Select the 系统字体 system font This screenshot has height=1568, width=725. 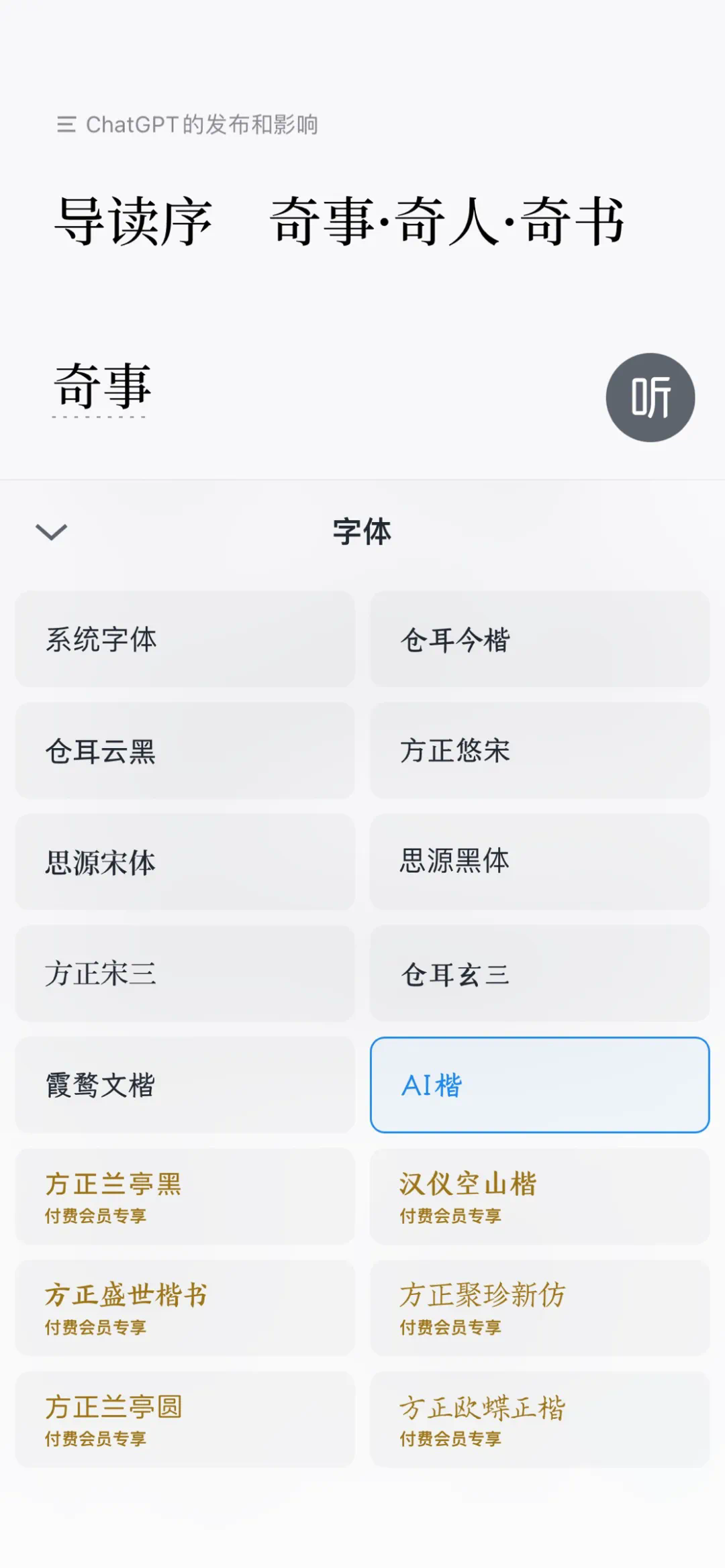[x=184, y=638]
